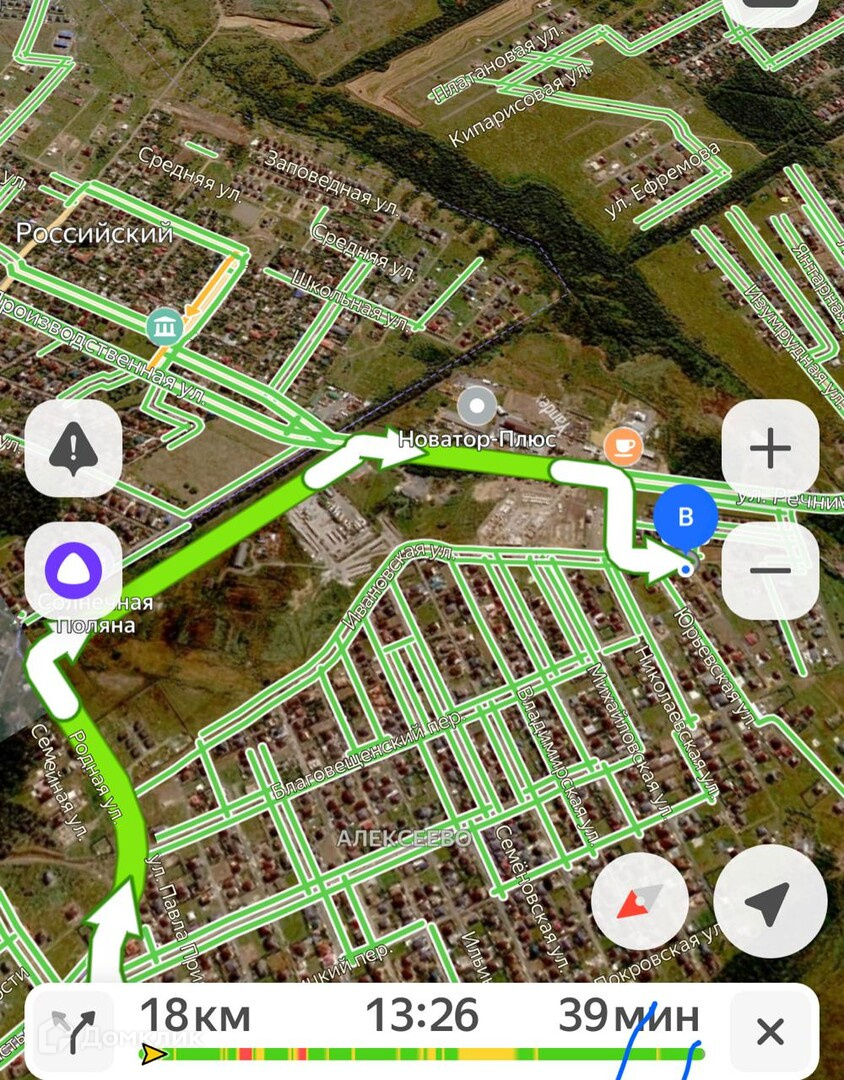Screen dimensions: 844x1080
Task: Zoom out on the map
Action: [x=770, y=570]
